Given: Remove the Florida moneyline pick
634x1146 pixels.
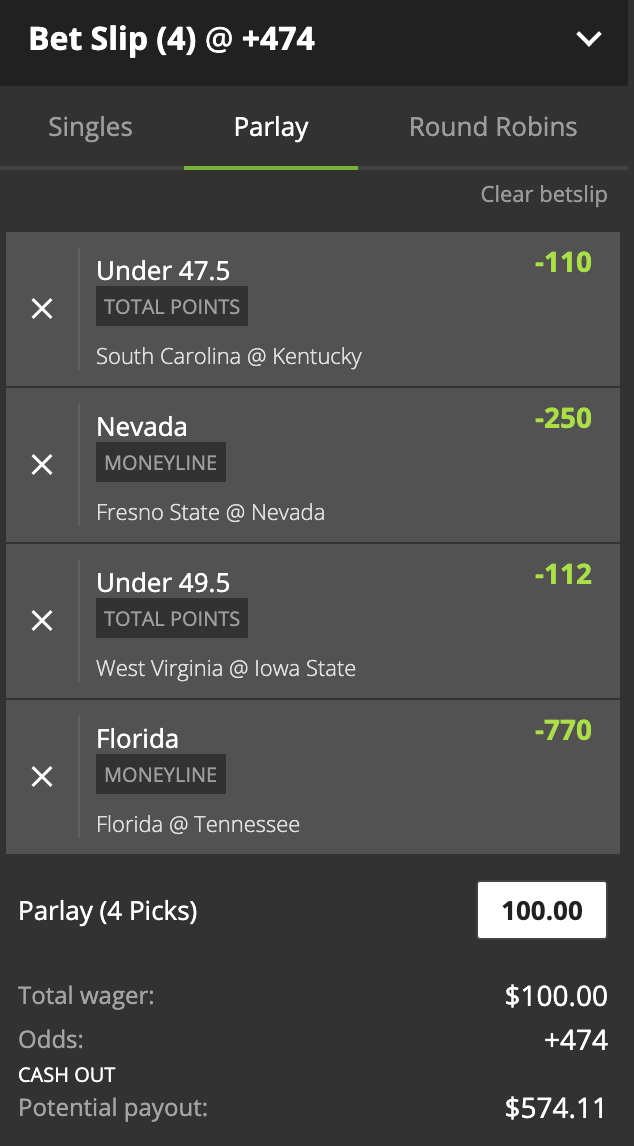Looking at the screenshot, I should coord(42,777).
